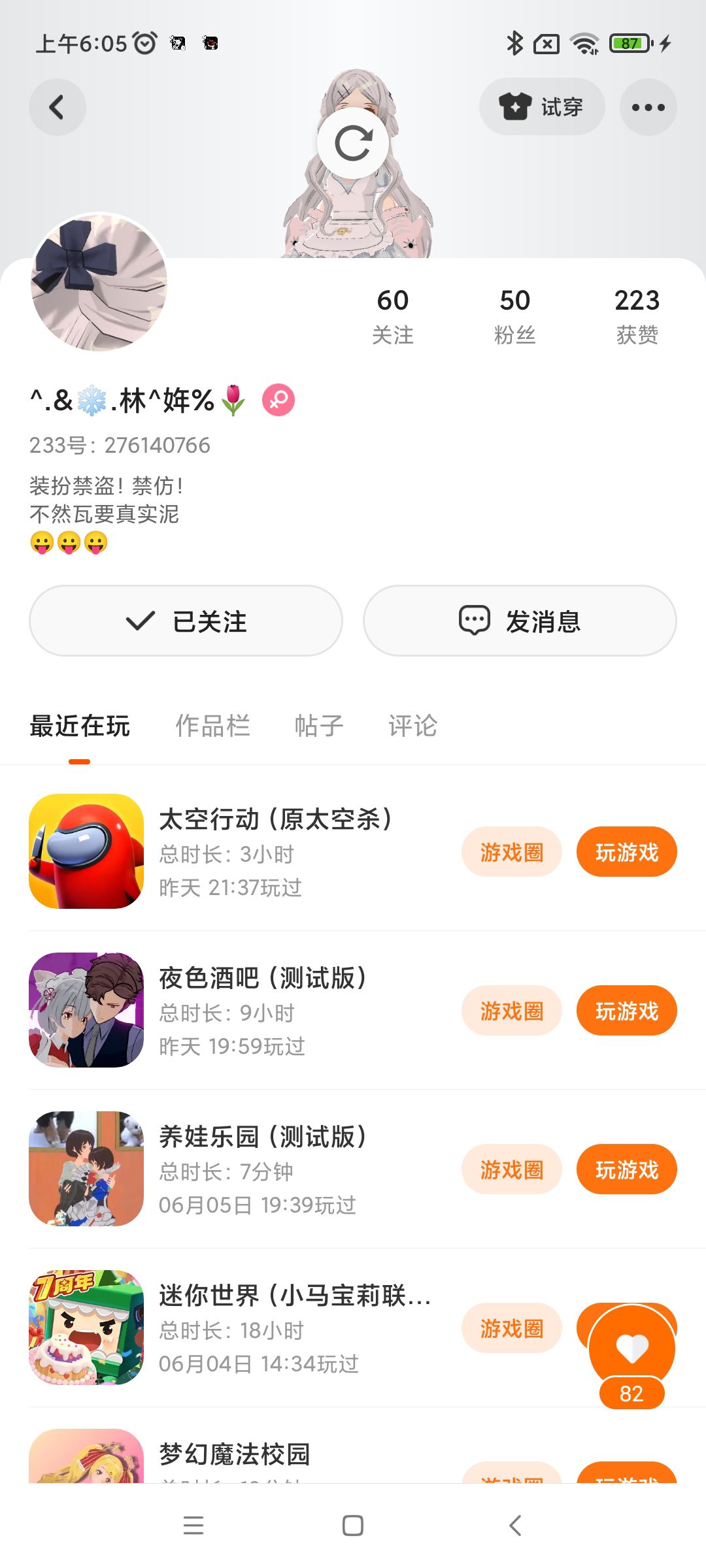Open 游戏圈 for 太空行动
This screenshot has height=1568, width=706.
511,852
